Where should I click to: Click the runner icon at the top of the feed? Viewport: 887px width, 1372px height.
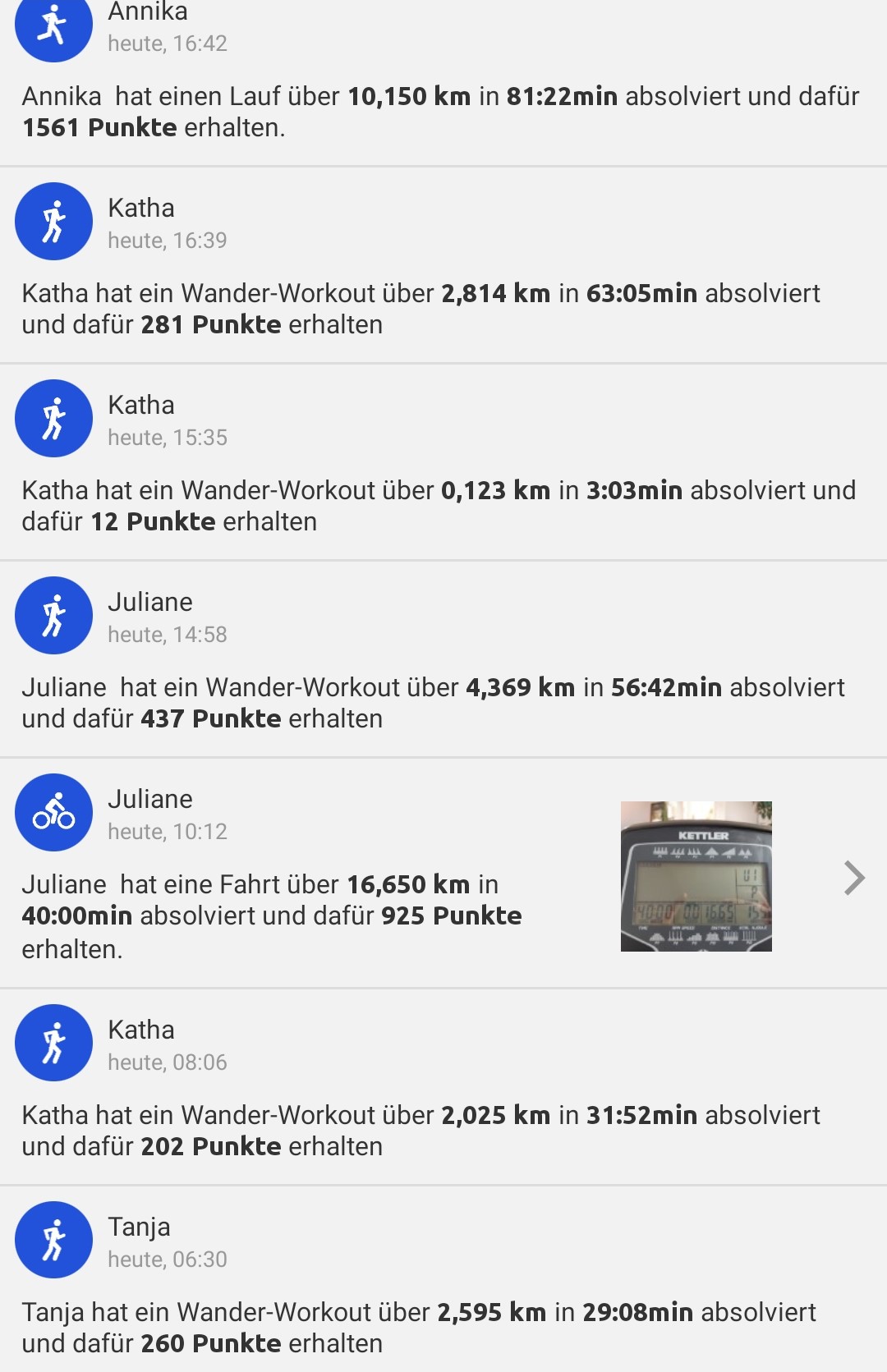coord(53,25)
